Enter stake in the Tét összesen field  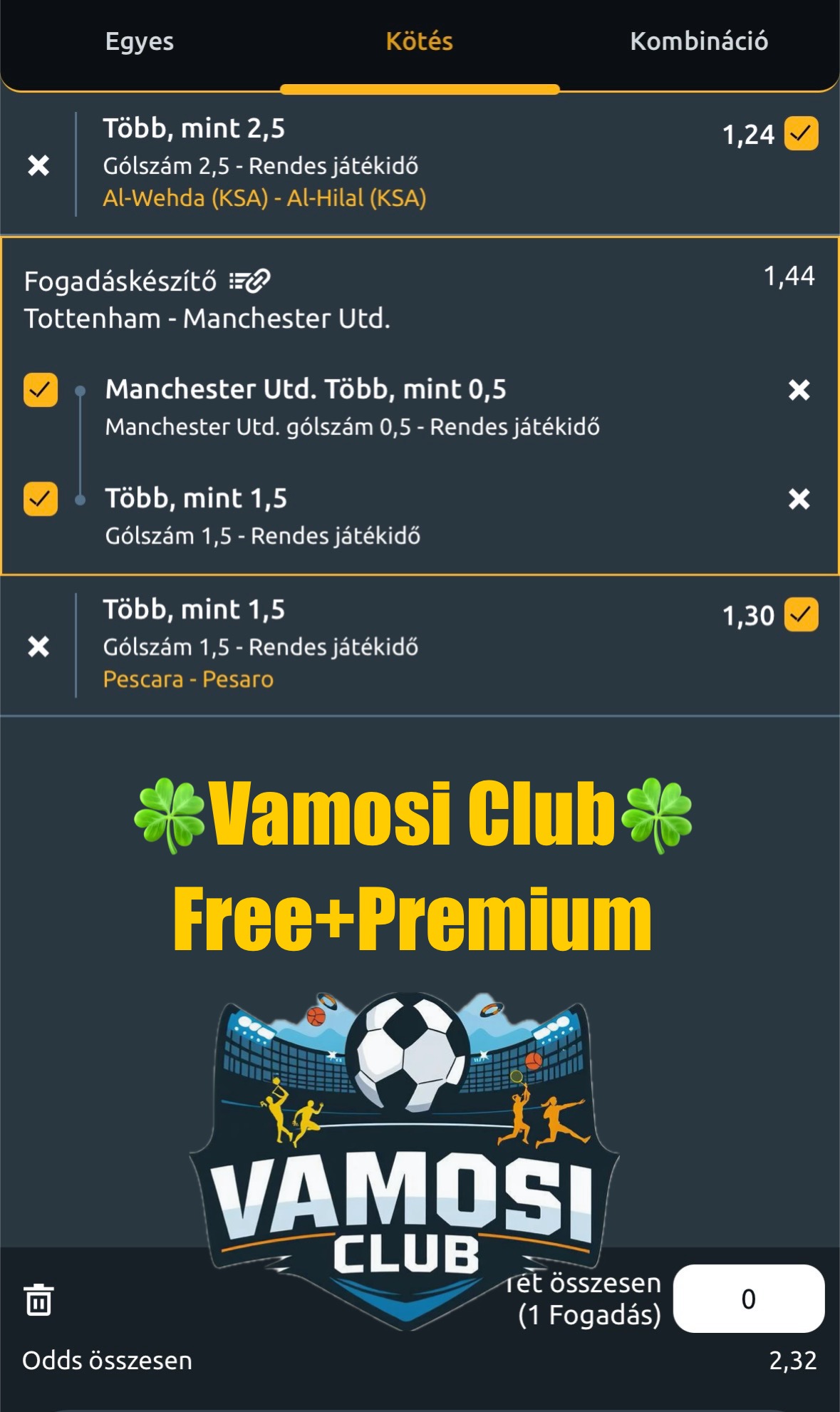click(749, 1299)
